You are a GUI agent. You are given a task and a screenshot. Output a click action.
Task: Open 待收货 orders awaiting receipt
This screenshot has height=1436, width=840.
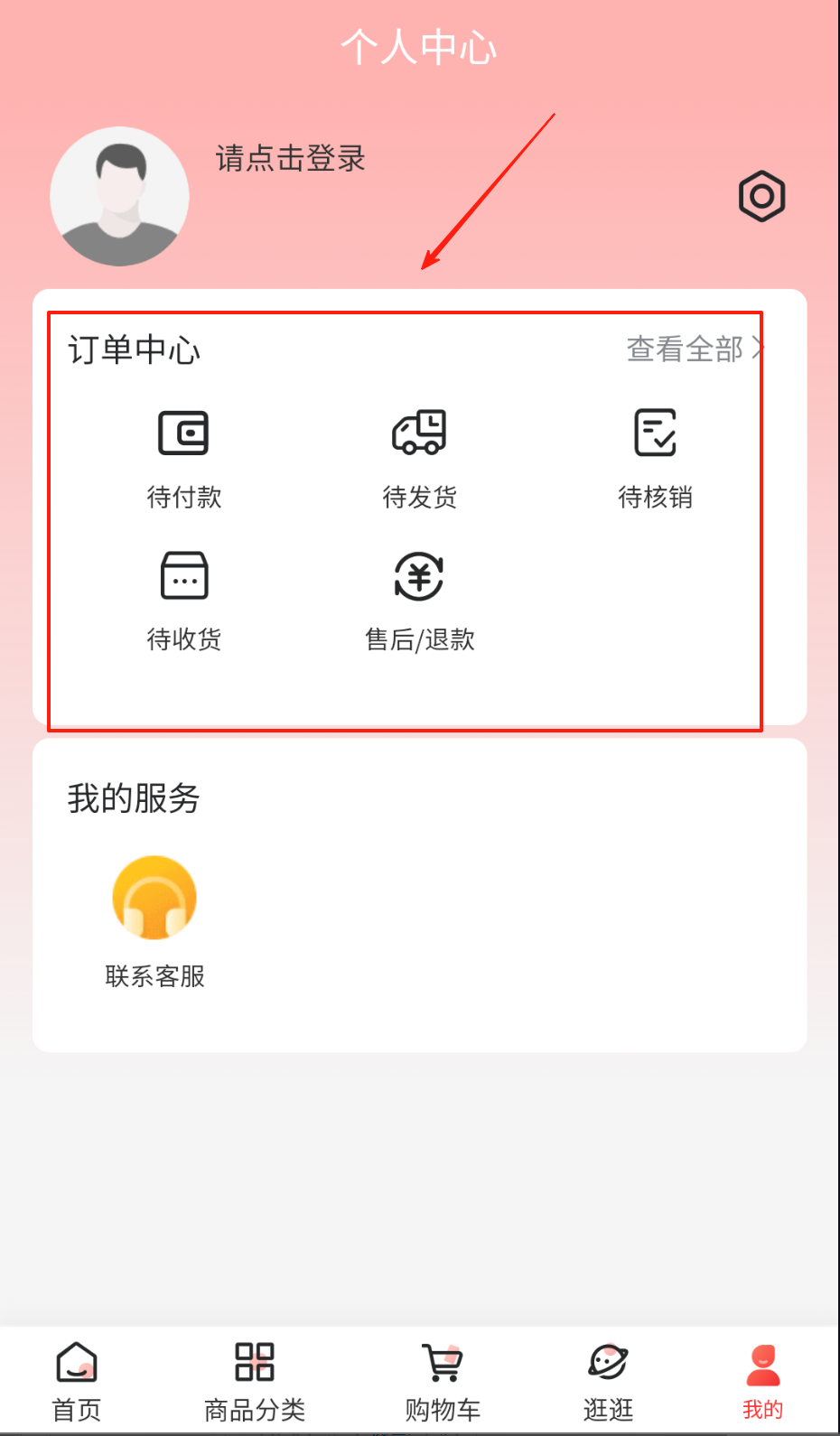(184, 601)
